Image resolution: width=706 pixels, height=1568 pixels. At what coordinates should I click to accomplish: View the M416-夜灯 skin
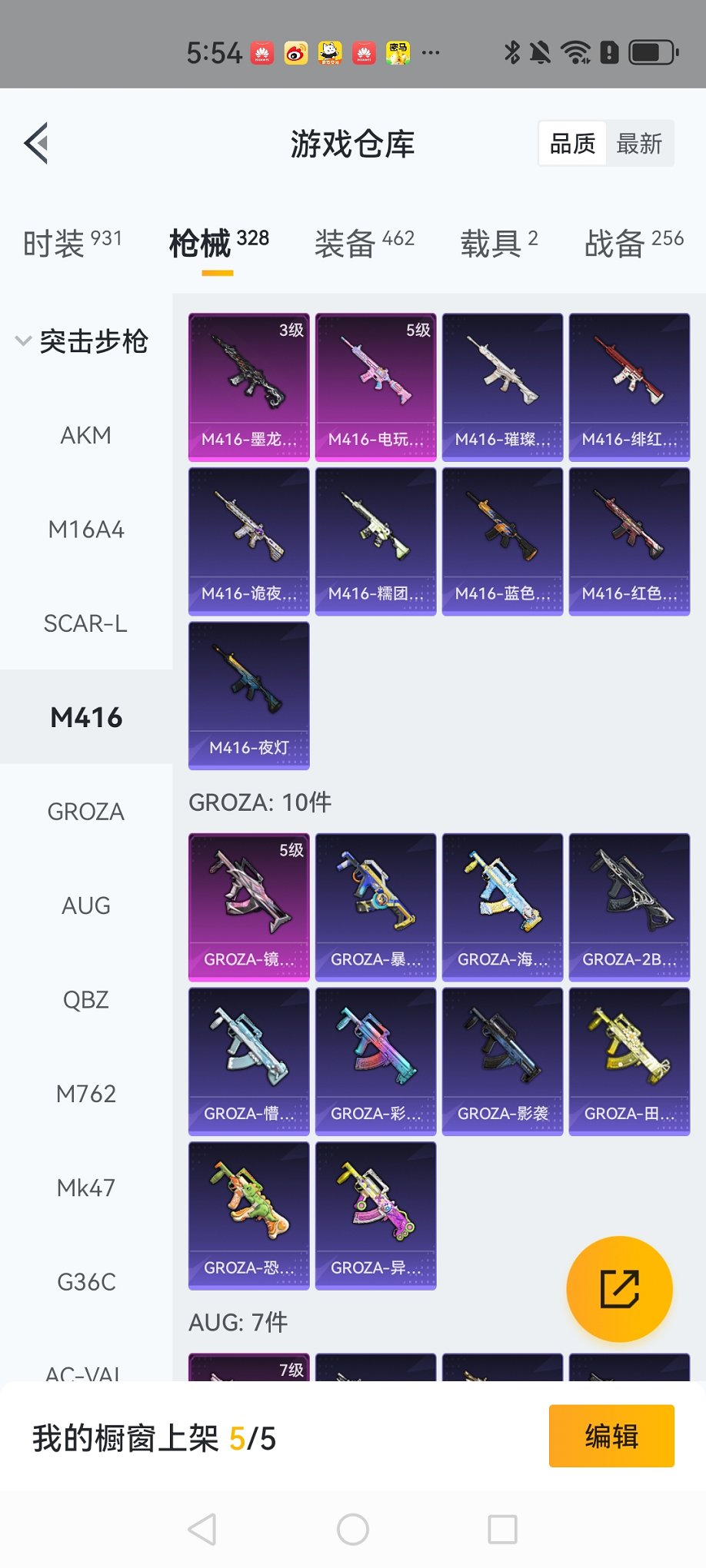click(249, 696)
